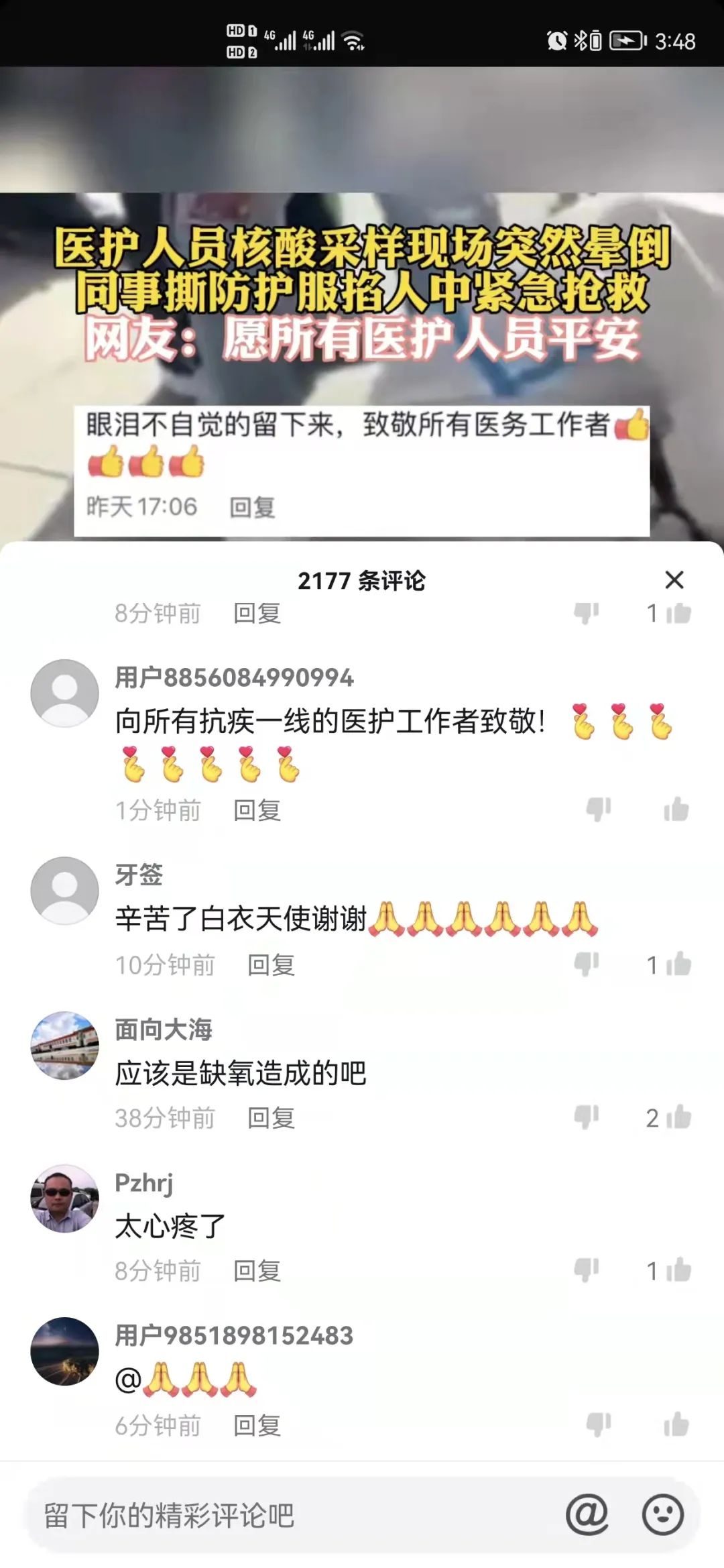Like Pzhrj's comment 太心疼了

coord(678,1270)
